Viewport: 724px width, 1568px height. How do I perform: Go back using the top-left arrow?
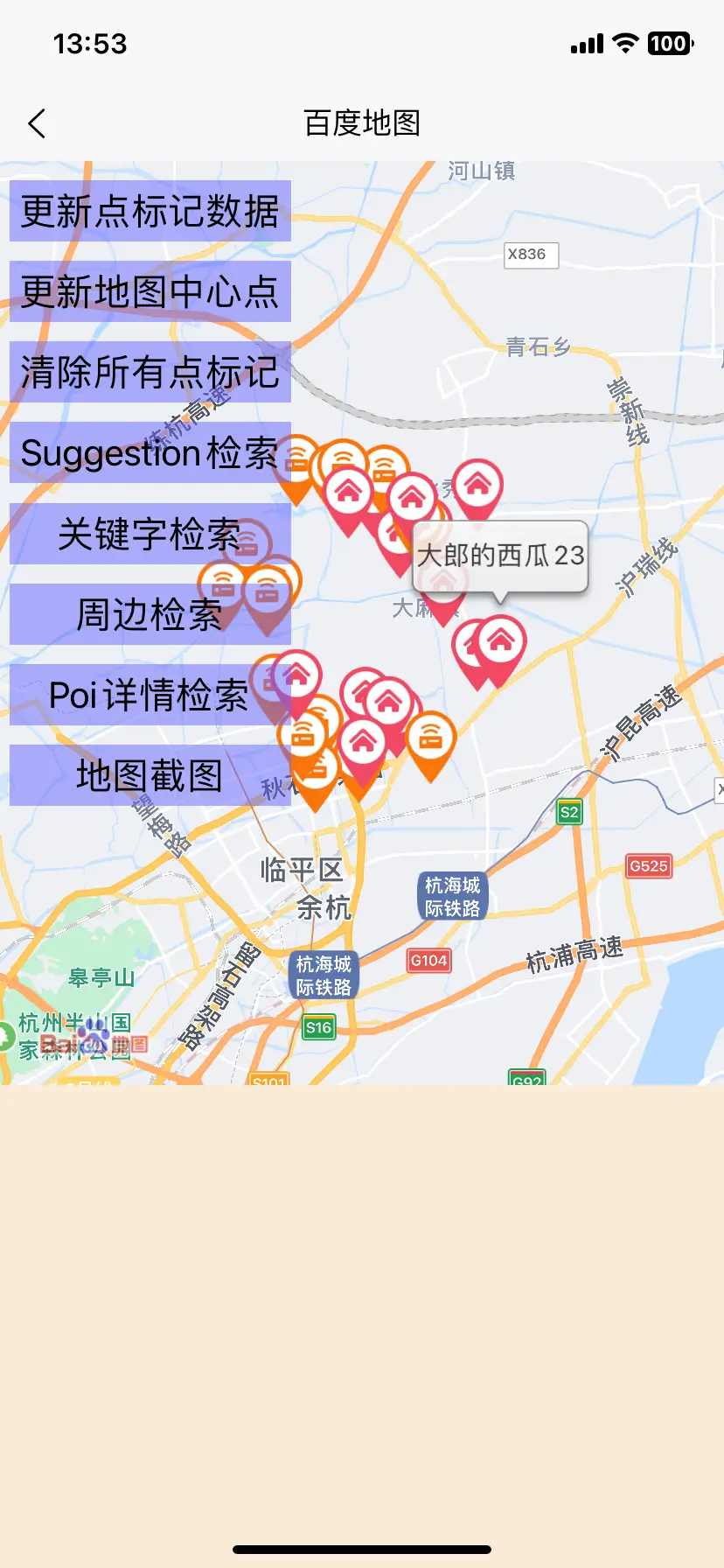tap(37, 124)
